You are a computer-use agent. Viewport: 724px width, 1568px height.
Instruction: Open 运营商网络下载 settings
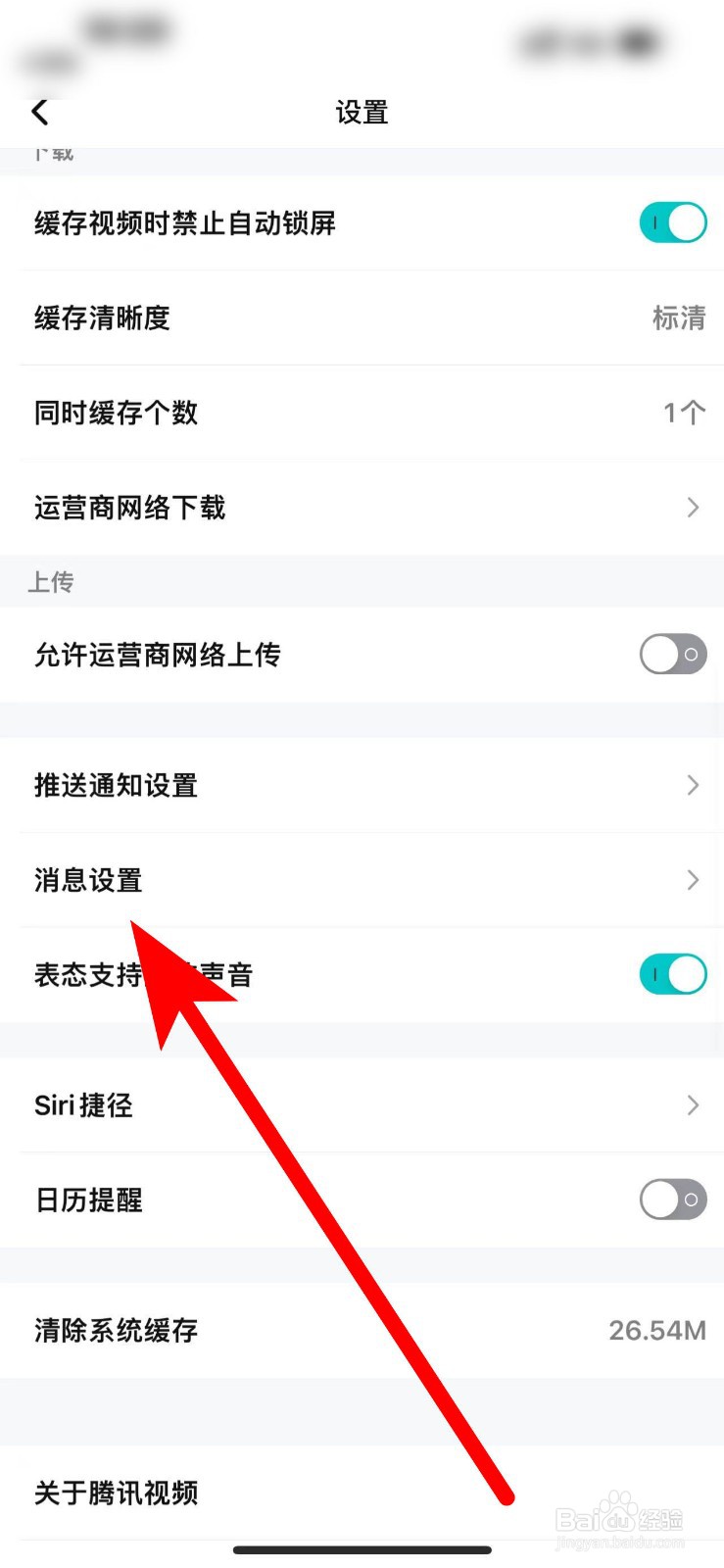tap(362, 508)
